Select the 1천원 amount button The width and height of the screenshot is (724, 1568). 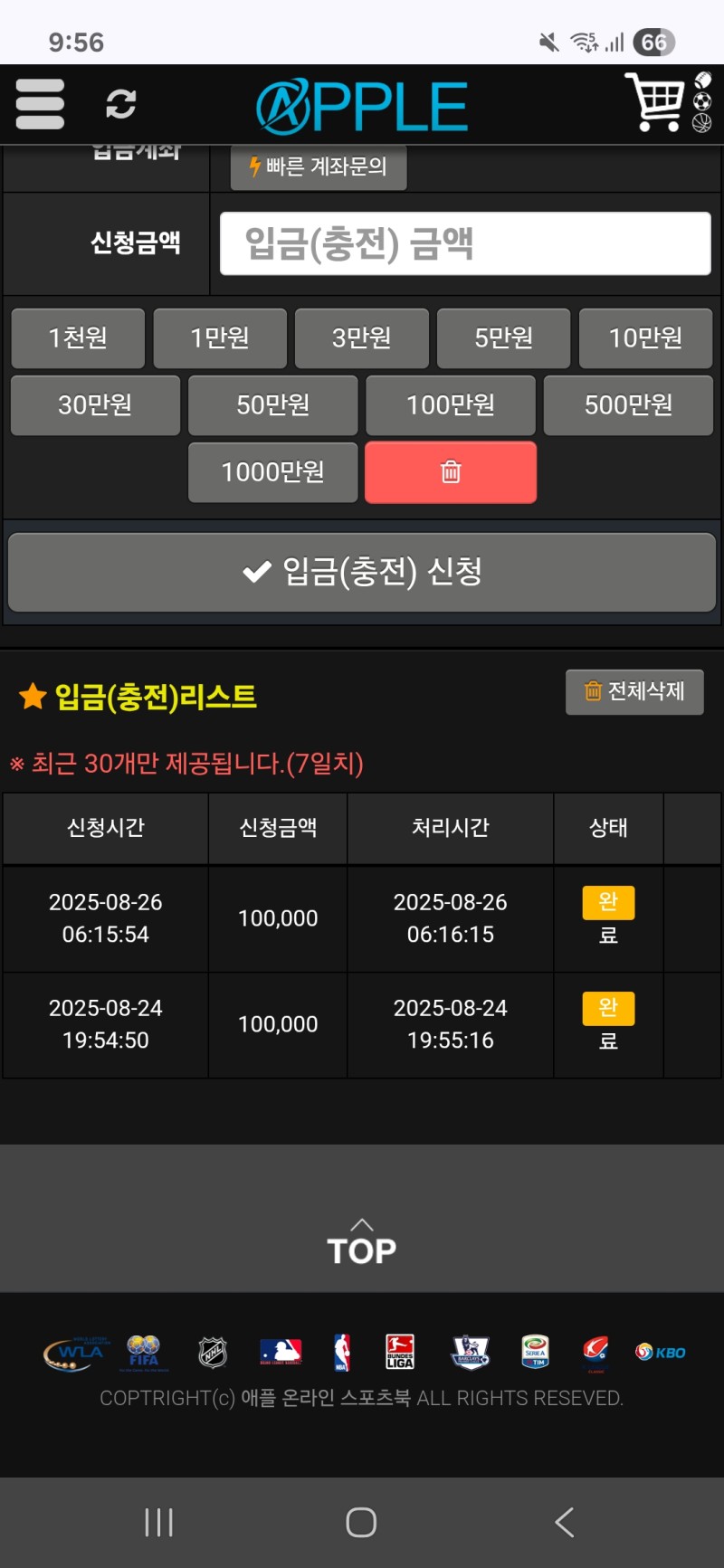pos(78,338)
